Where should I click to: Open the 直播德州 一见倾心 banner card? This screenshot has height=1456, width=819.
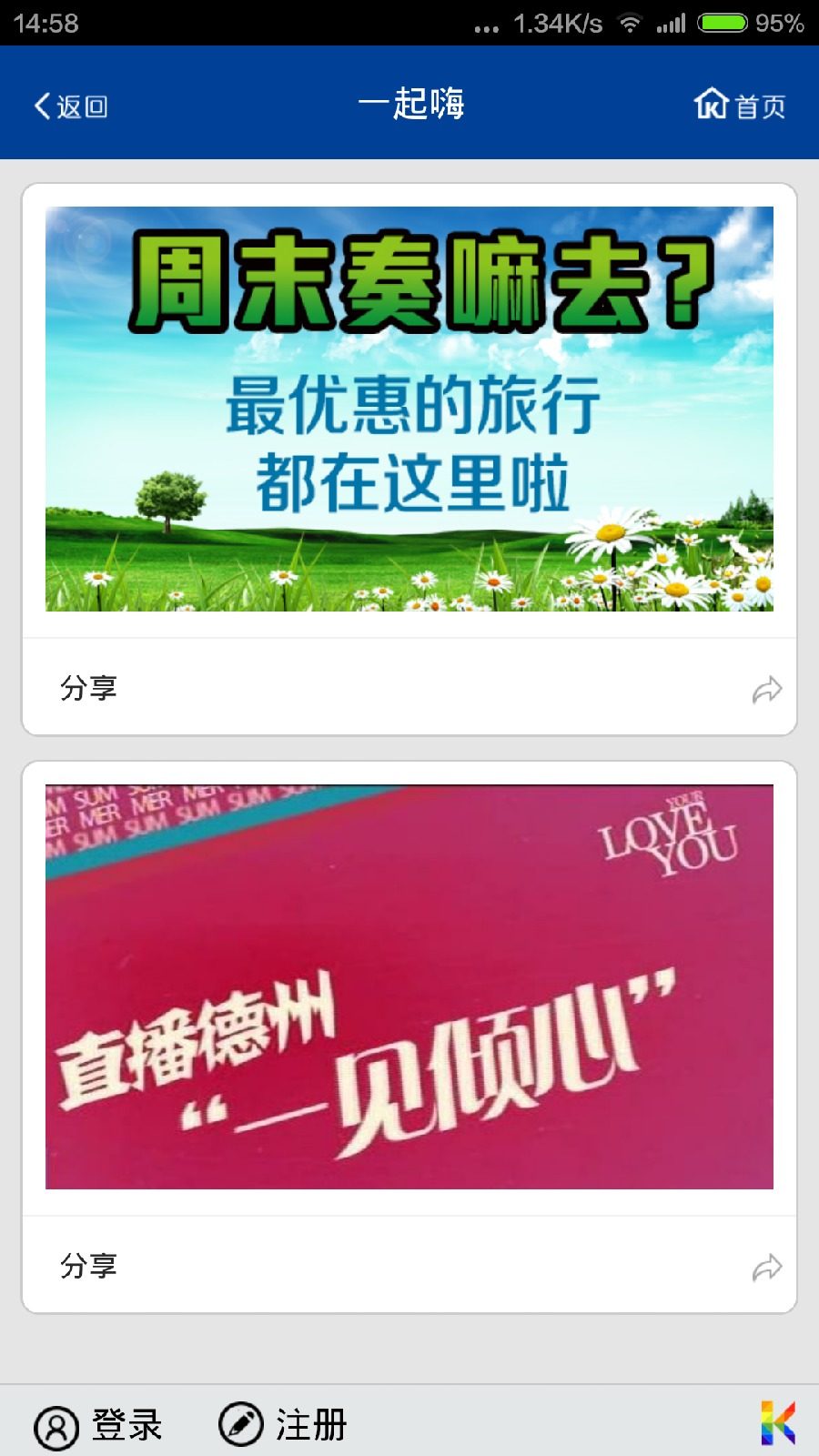click(409, 986)
